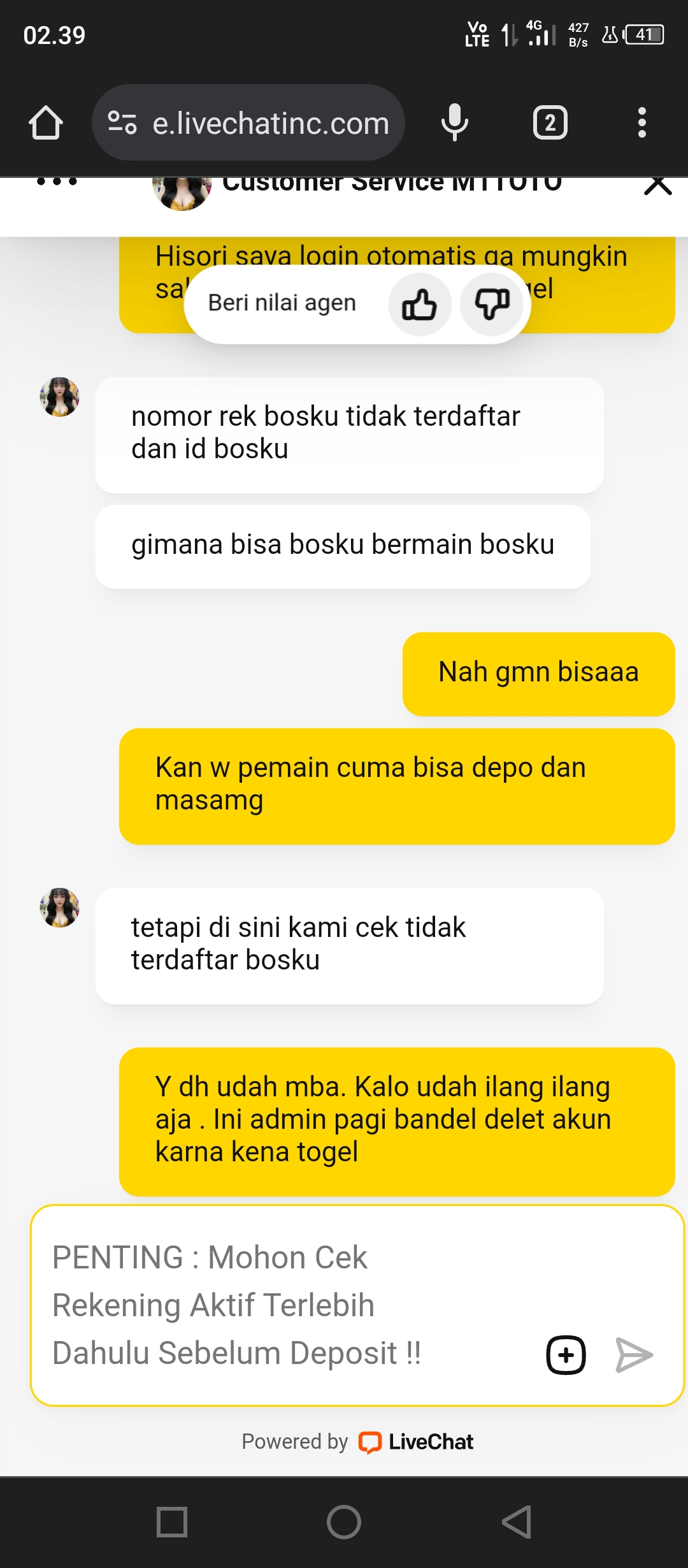The image size is (688, 1568).
Task: Open the browser tab switcher
Action: 550,122
